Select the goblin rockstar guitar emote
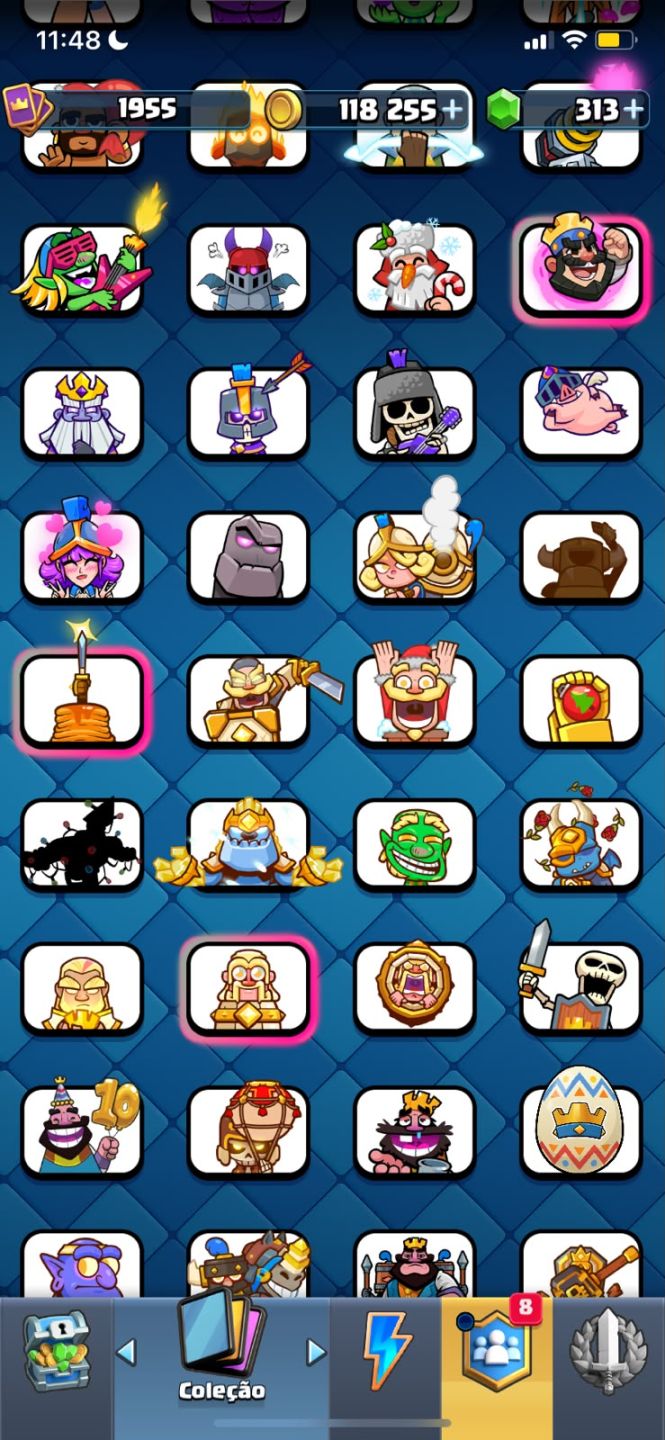The height and width of the screenshot is (1440, 665). (82, 269)
